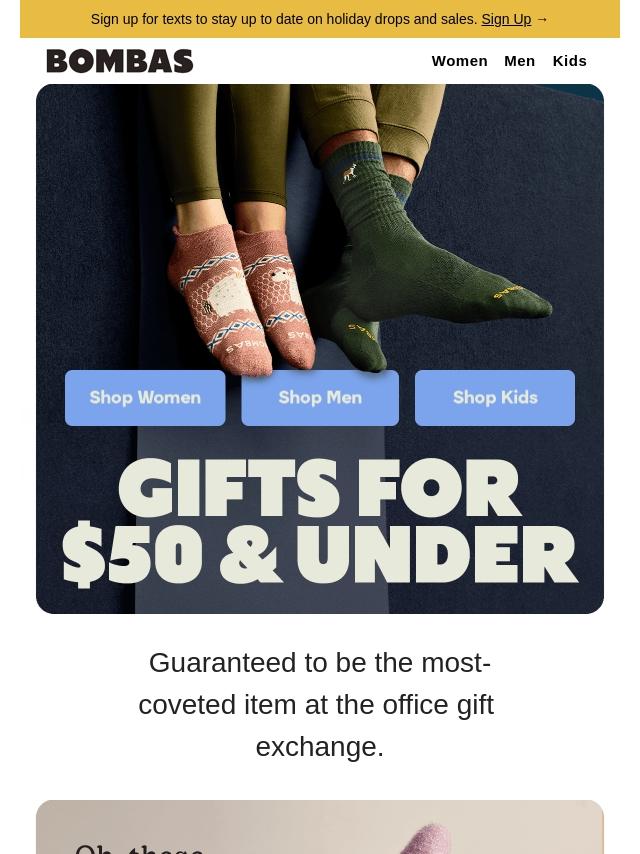This screenshot has height=854, width=640.
Task: Browse the Kids category
Action: [x=569, y=61]
